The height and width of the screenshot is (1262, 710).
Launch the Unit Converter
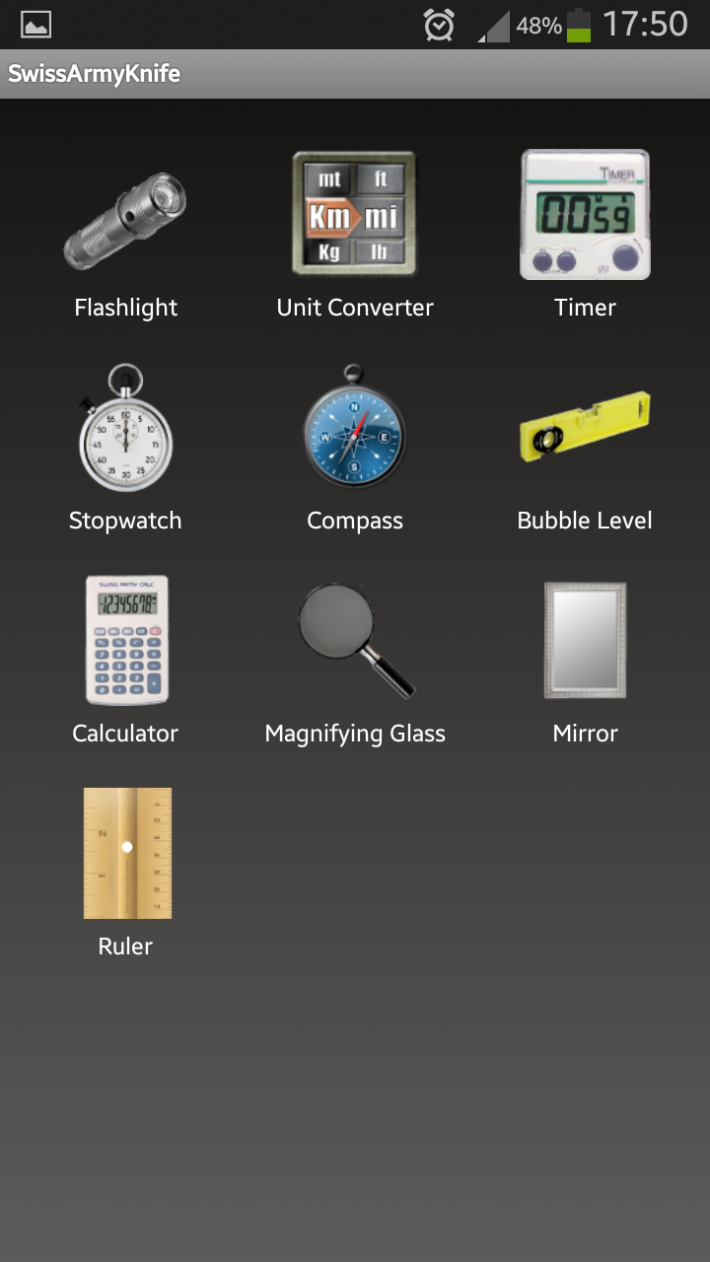354,214
